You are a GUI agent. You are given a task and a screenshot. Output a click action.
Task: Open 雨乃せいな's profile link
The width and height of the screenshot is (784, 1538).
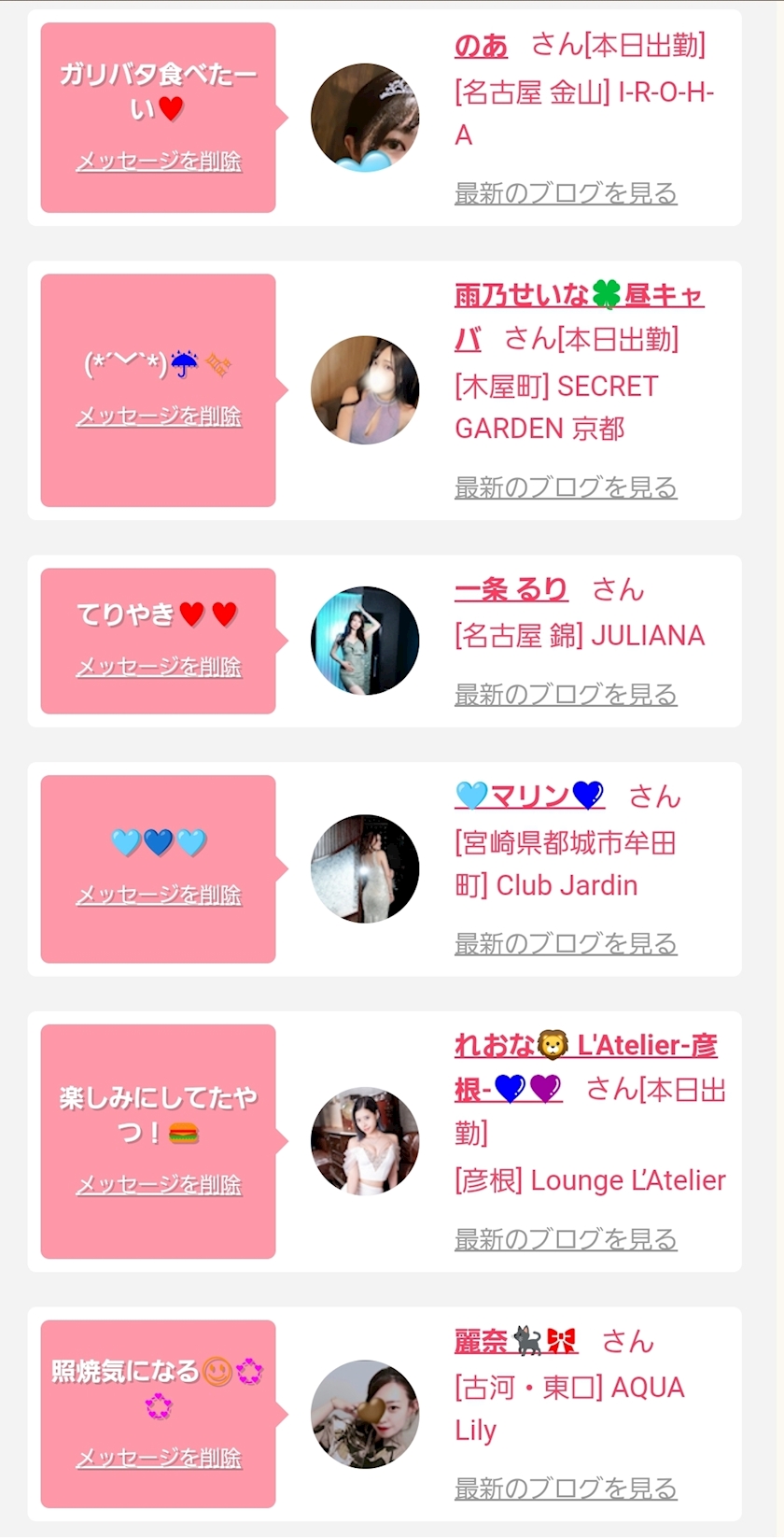(x=579, y=296)
